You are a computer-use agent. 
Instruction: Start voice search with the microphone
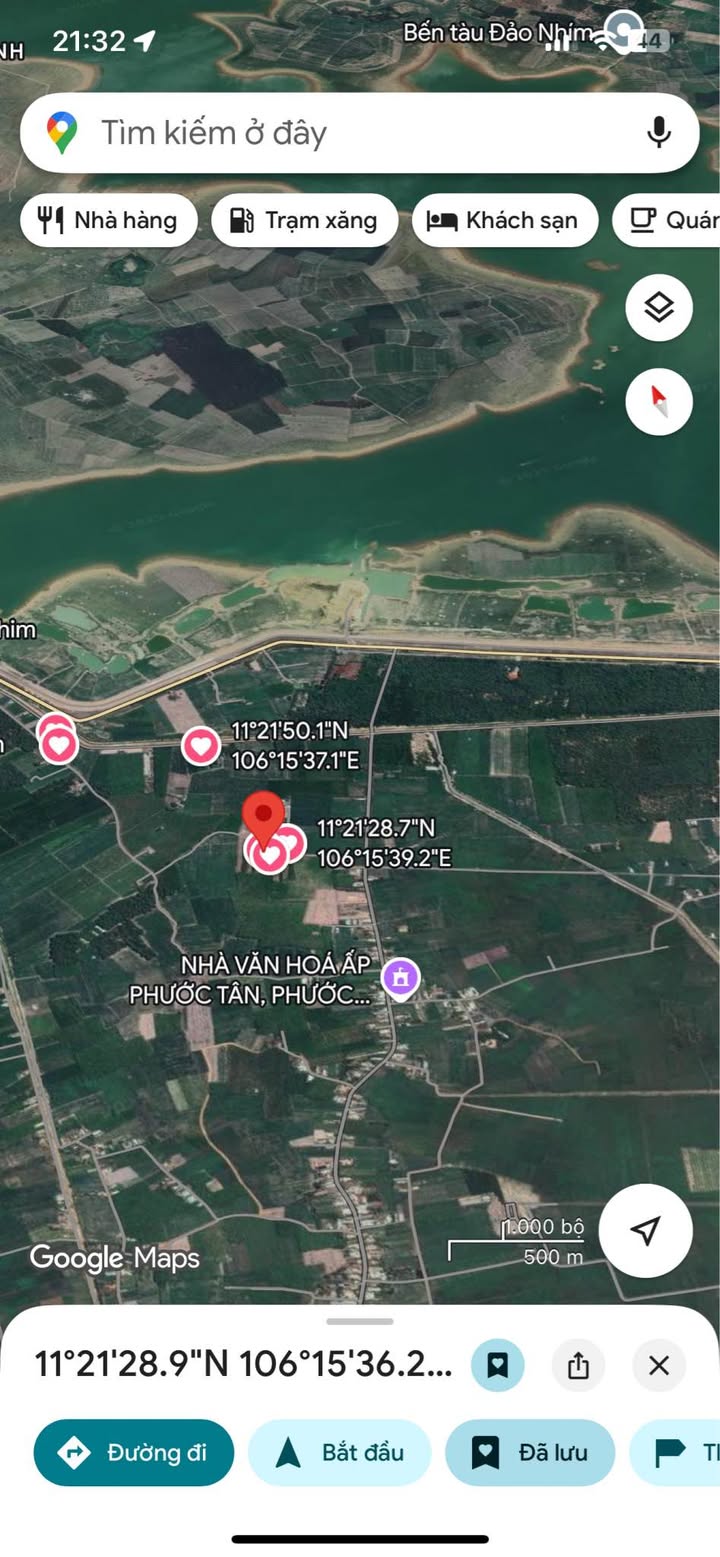658,133
